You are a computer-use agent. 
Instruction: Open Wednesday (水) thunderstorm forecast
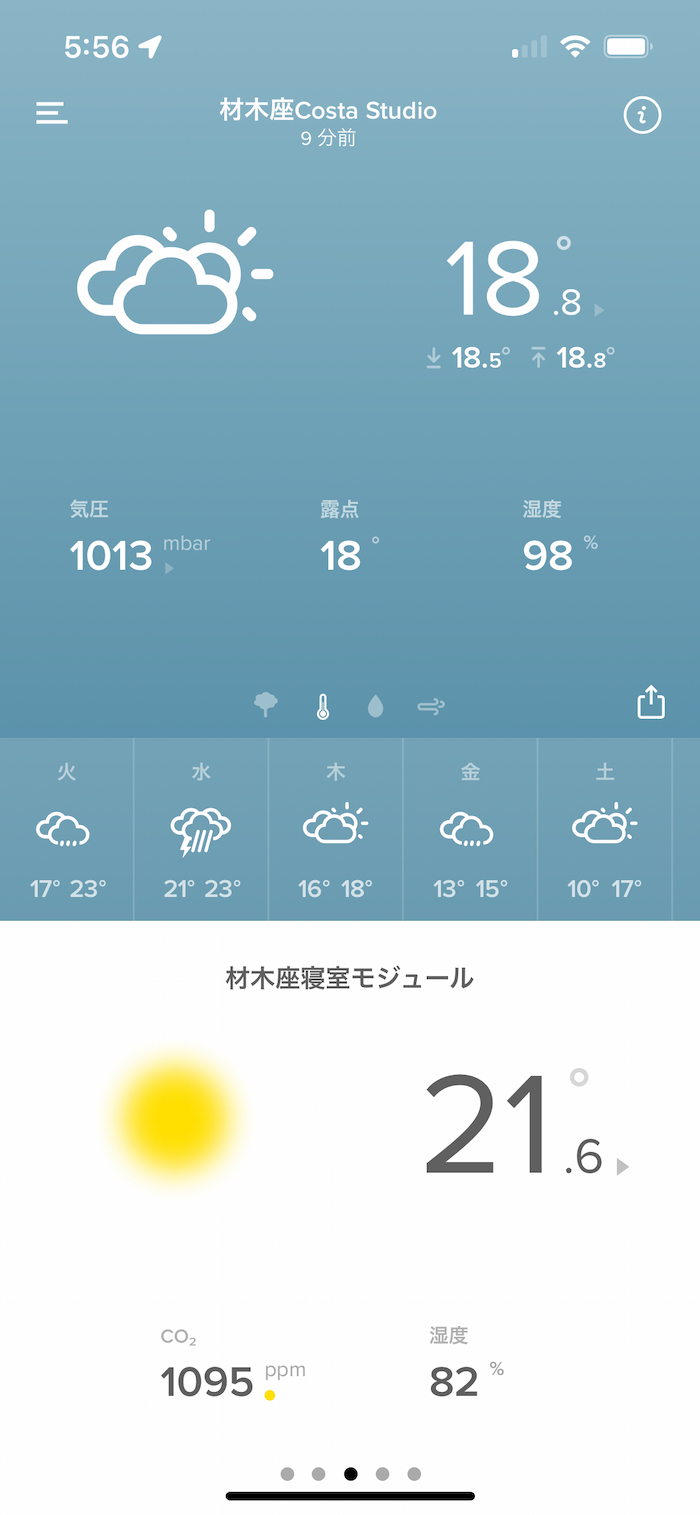tap(201, 830)
